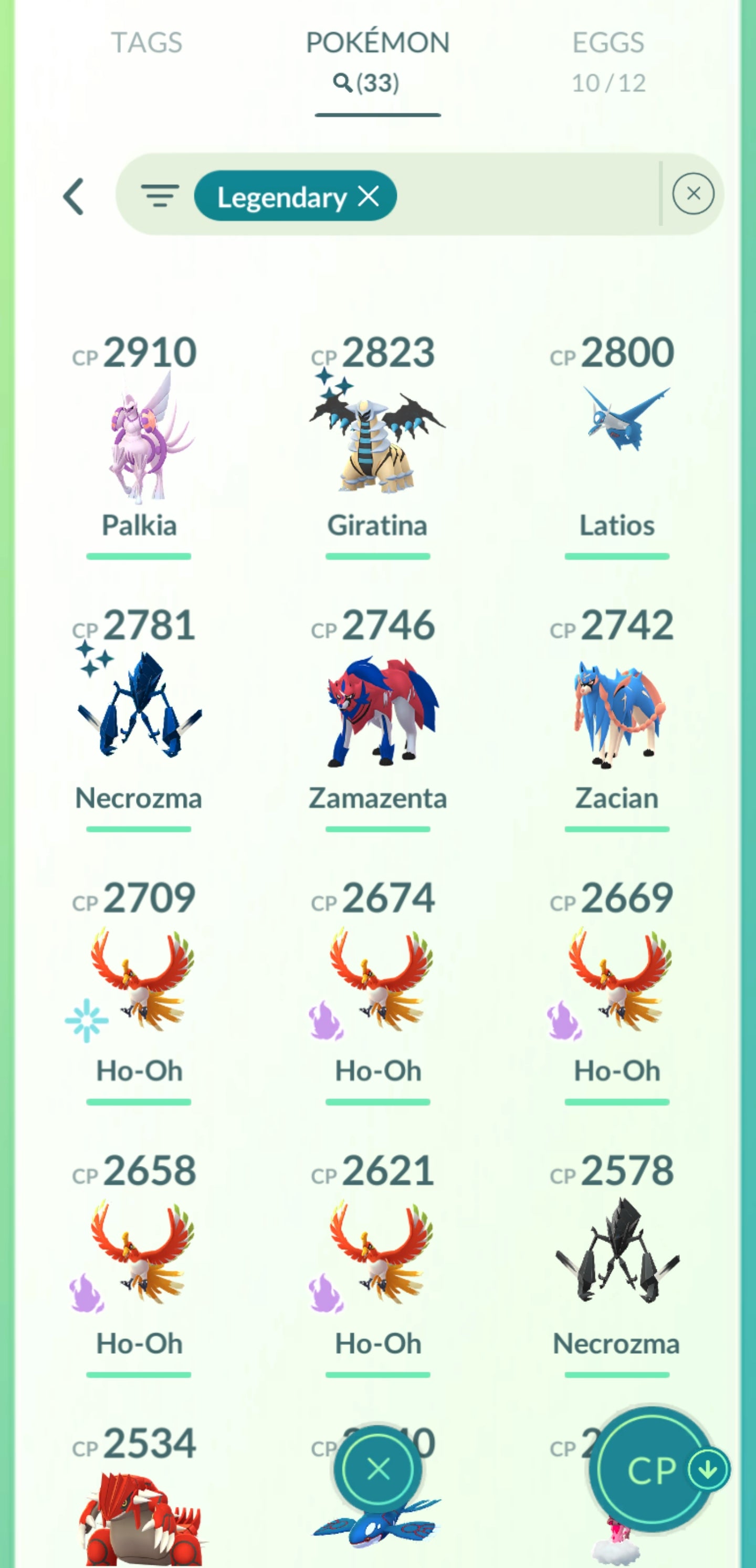Close the Pokémon list
This screenshot has width=756, height=1568.
pyautogui.click(x=379, y=1469)
